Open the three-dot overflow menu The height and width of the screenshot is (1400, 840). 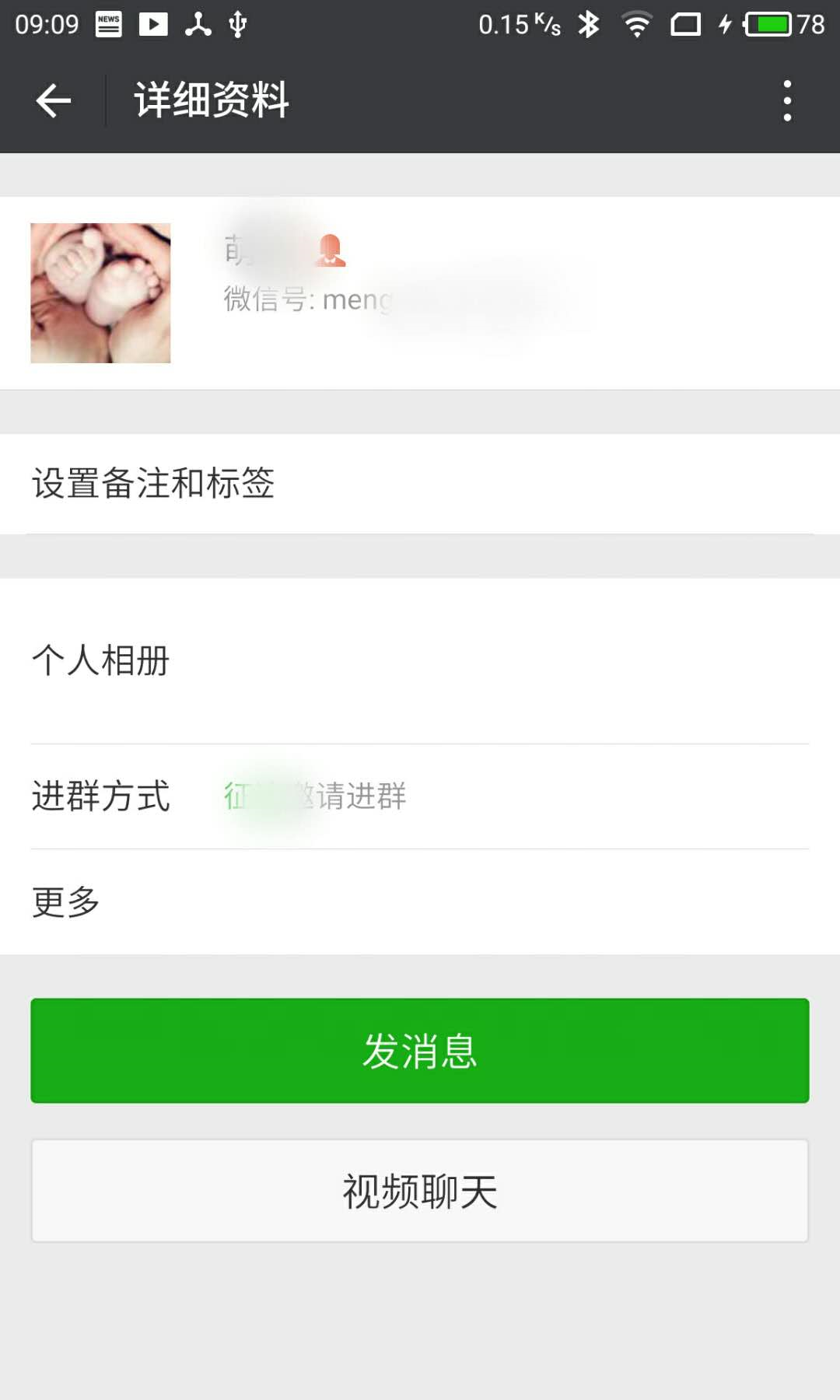coord(787,101)
